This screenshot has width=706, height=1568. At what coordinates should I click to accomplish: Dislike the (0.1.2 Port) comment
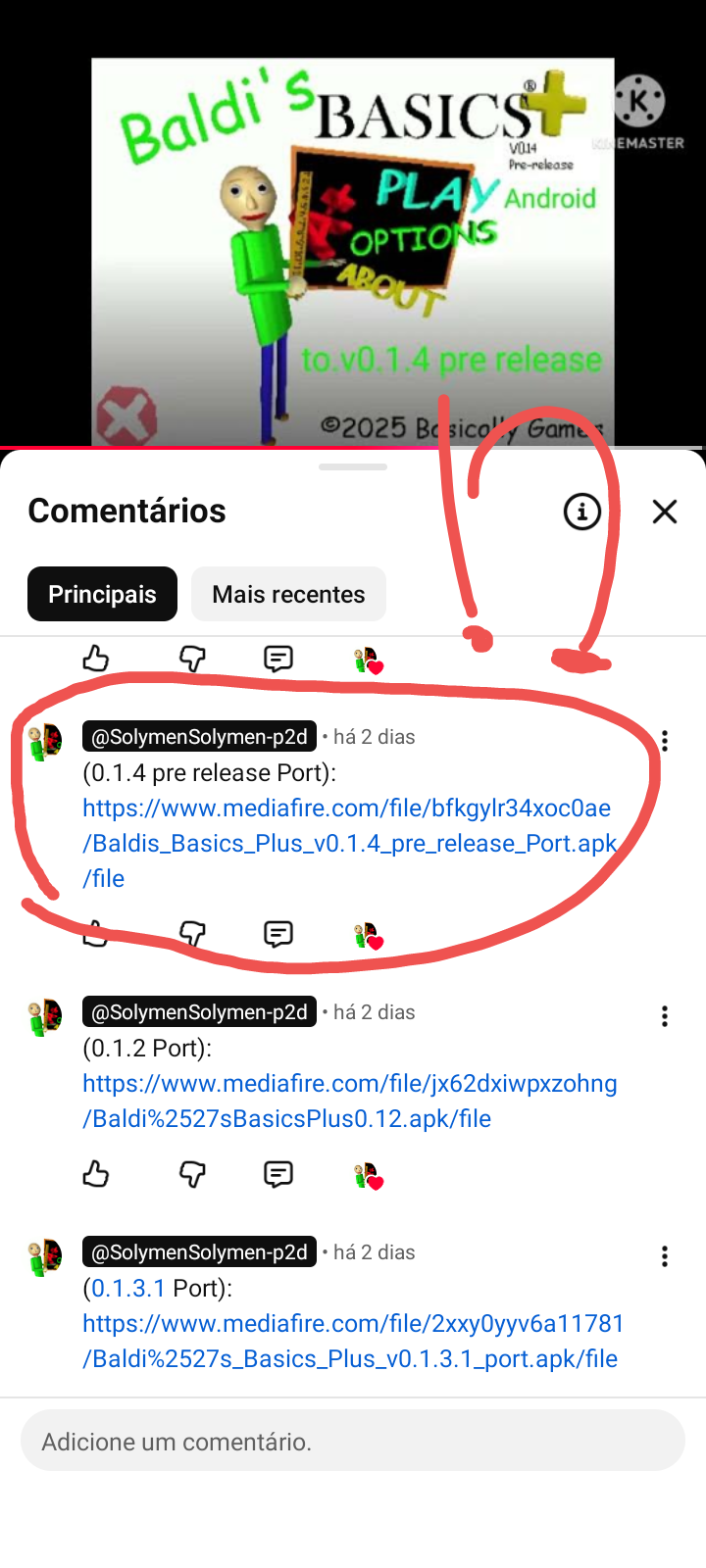pos(192,1173)
